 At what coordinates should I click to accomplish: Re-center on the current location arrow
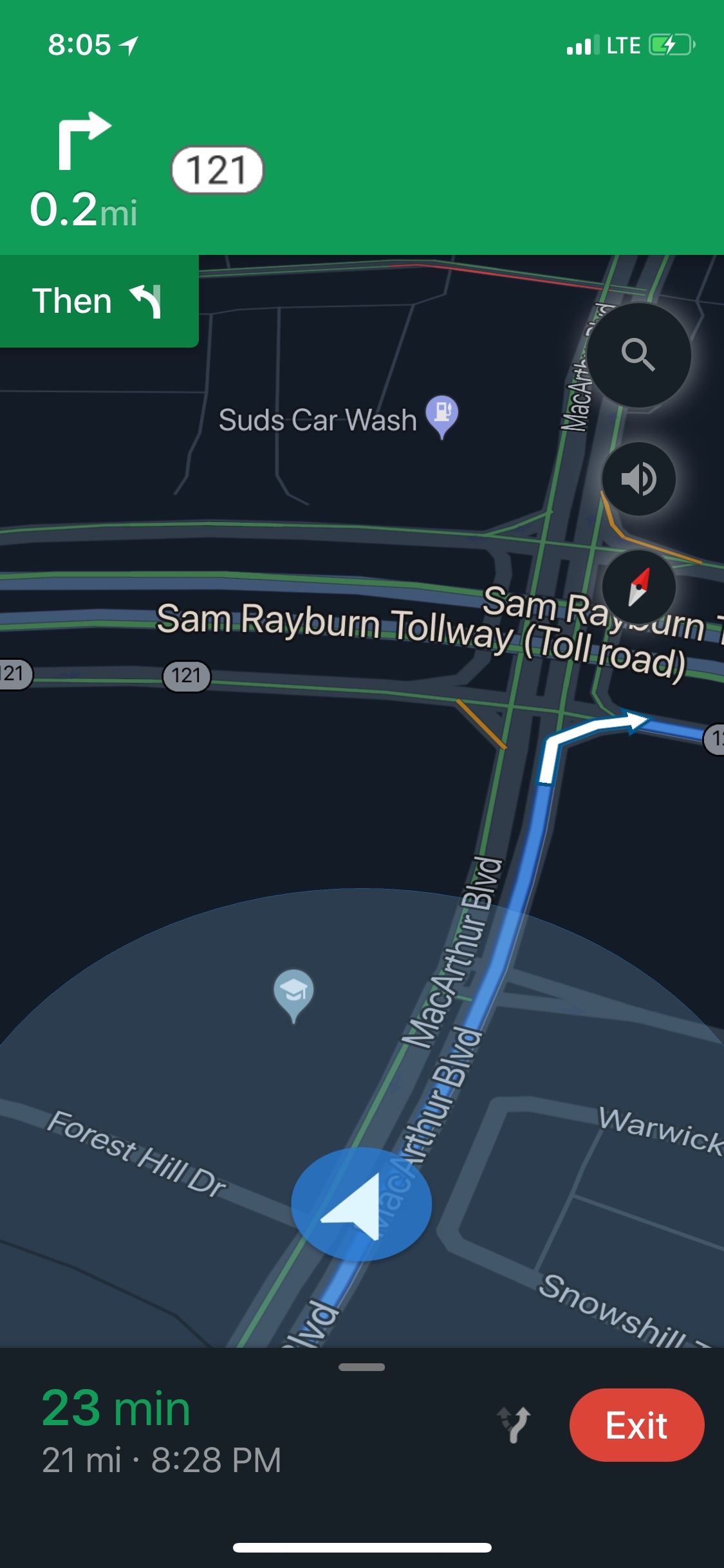(x=360, y=1204)
